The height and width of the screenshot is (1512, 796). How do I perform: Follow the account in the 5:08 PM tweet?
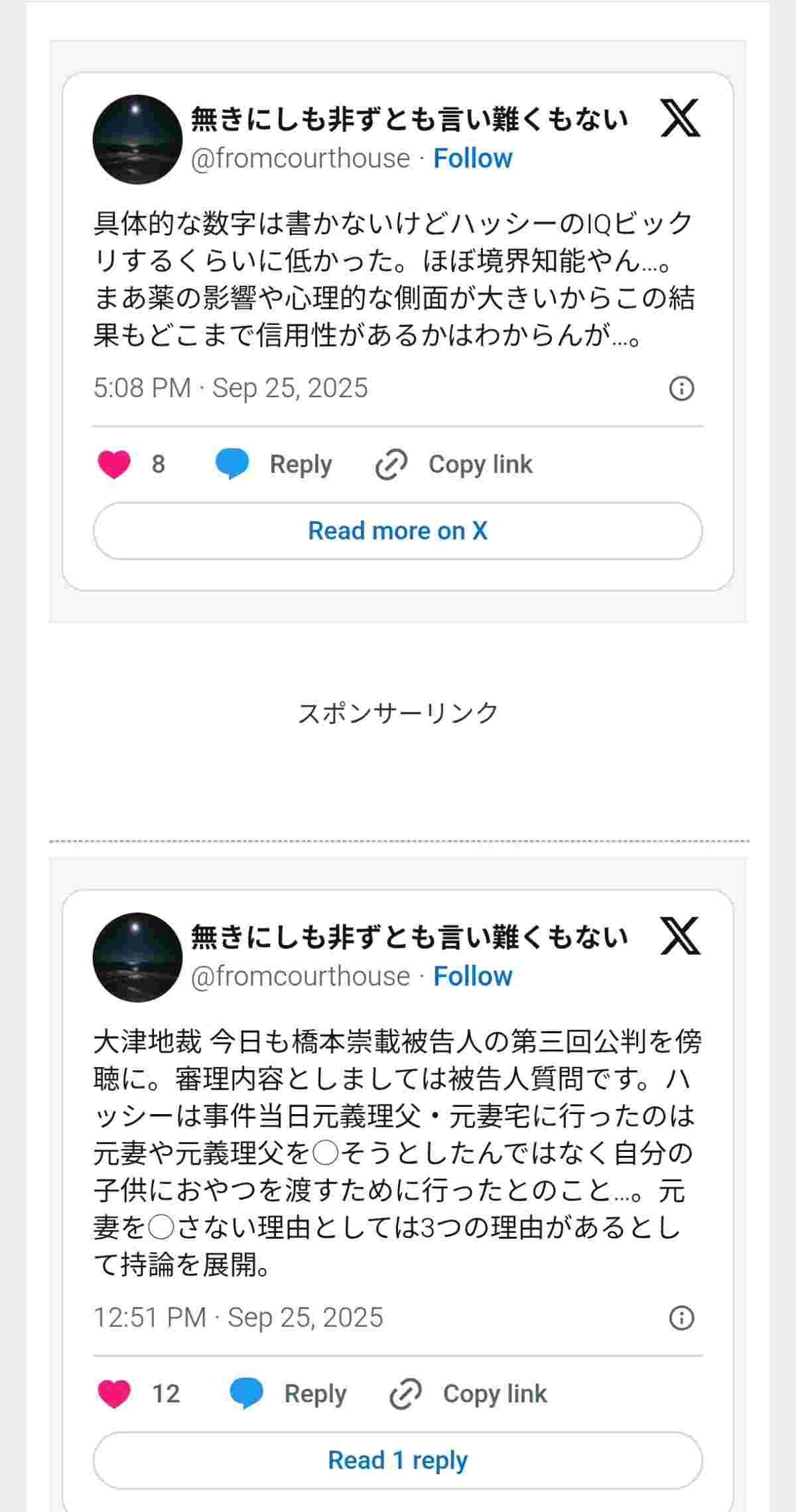point(472,158)
